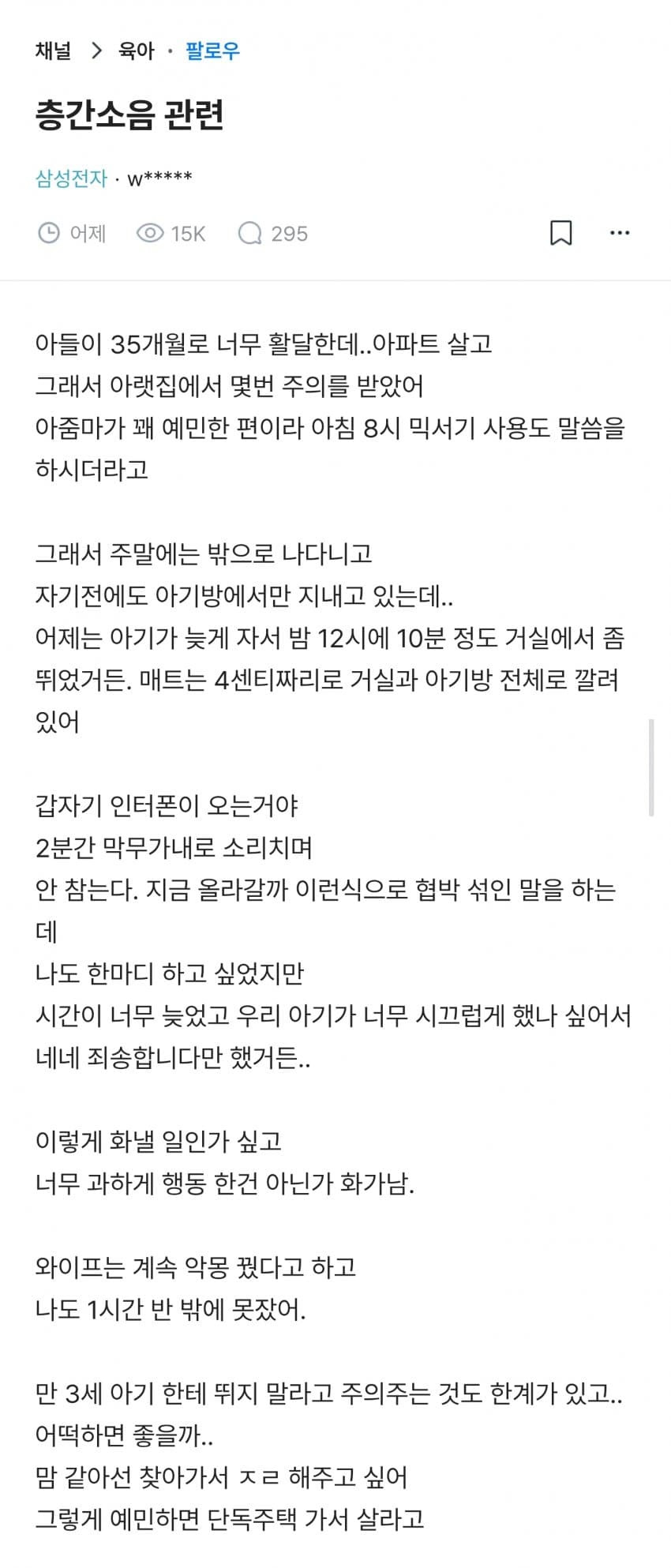Go to the 채널 breadcrumb
Viewport: 671px width, 1568px height.
[x=53, y=51]
